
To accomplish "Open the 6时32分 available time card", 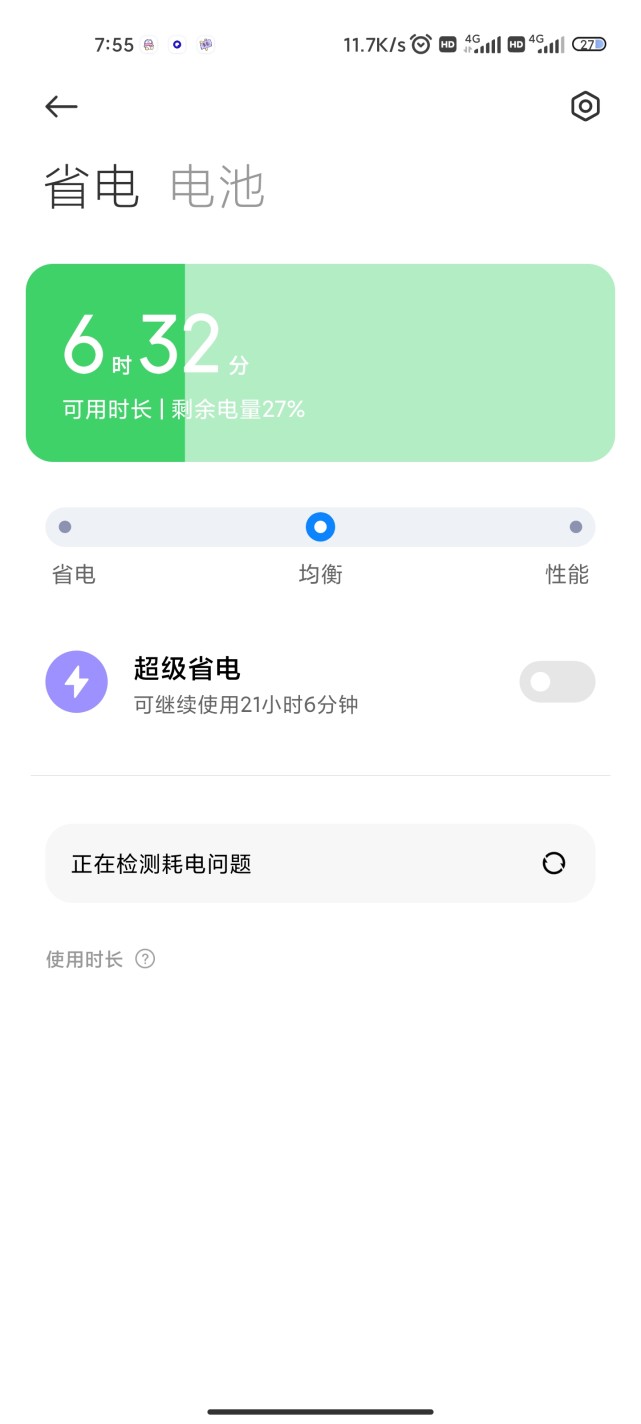I will 320,363.
